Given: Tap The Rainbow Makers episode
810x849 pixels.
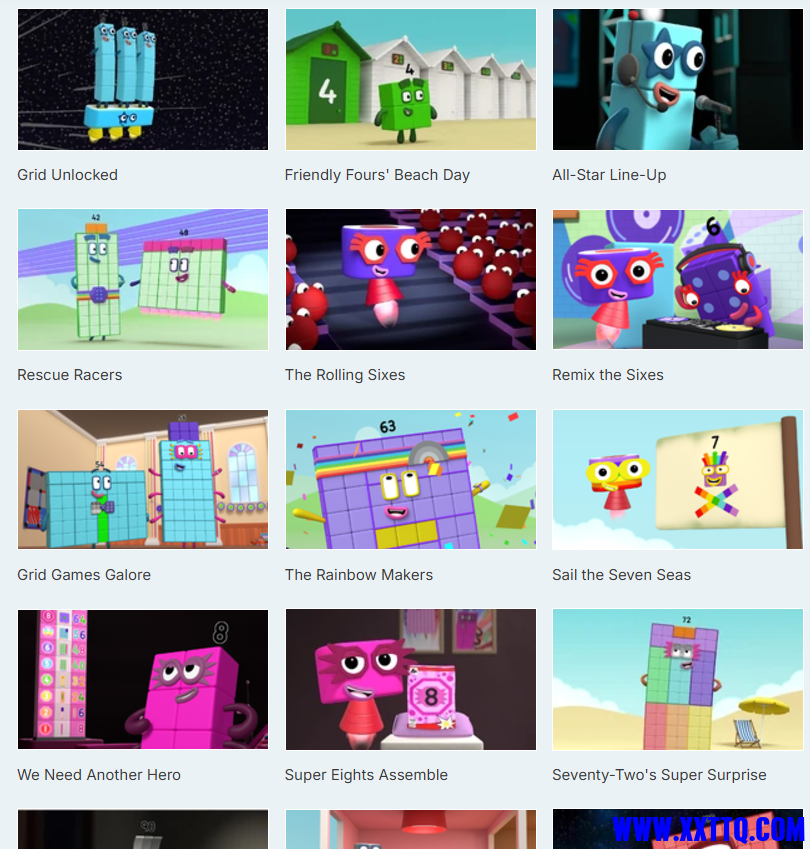Looking at the screenshot, I should click(410, 480).
